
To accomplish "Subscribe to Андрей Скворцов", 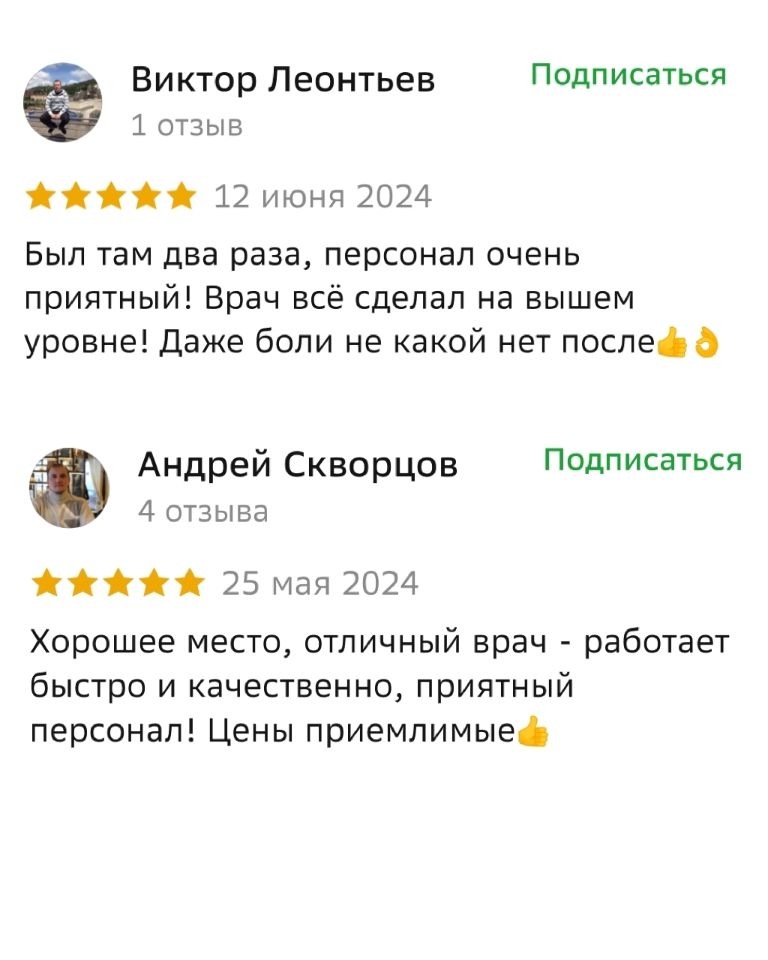I will (642, 460).
